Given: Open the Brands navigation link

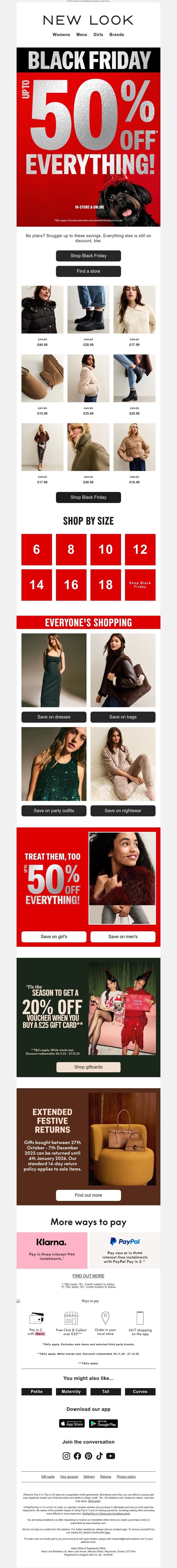Looking at the screenshot, I should [x=117, y=35].
